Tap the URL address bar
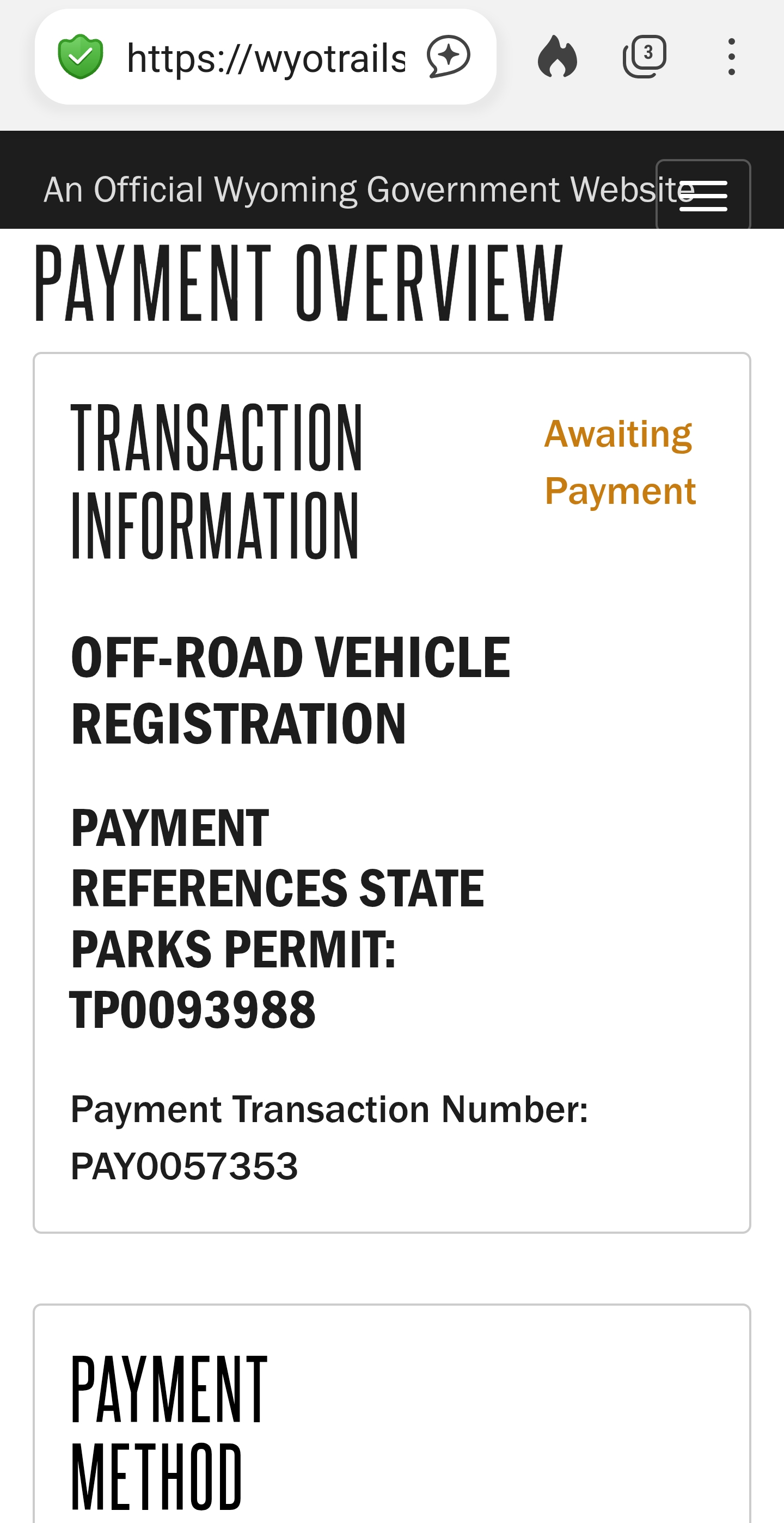Screen dimensions: 784x1523 (266, 58)
